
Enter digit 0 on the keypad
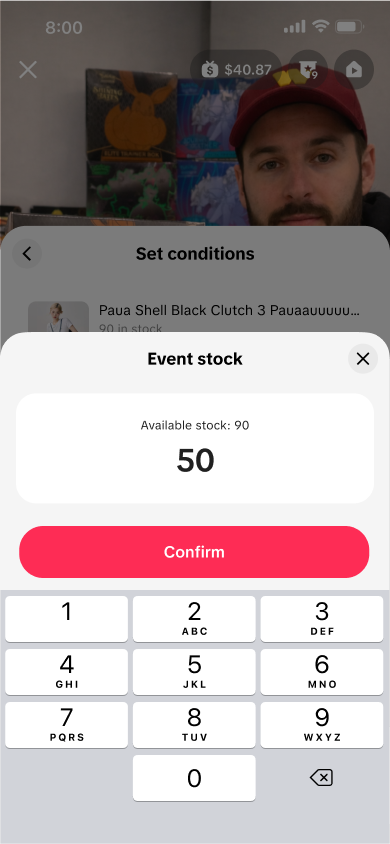[x=194, y=778]
